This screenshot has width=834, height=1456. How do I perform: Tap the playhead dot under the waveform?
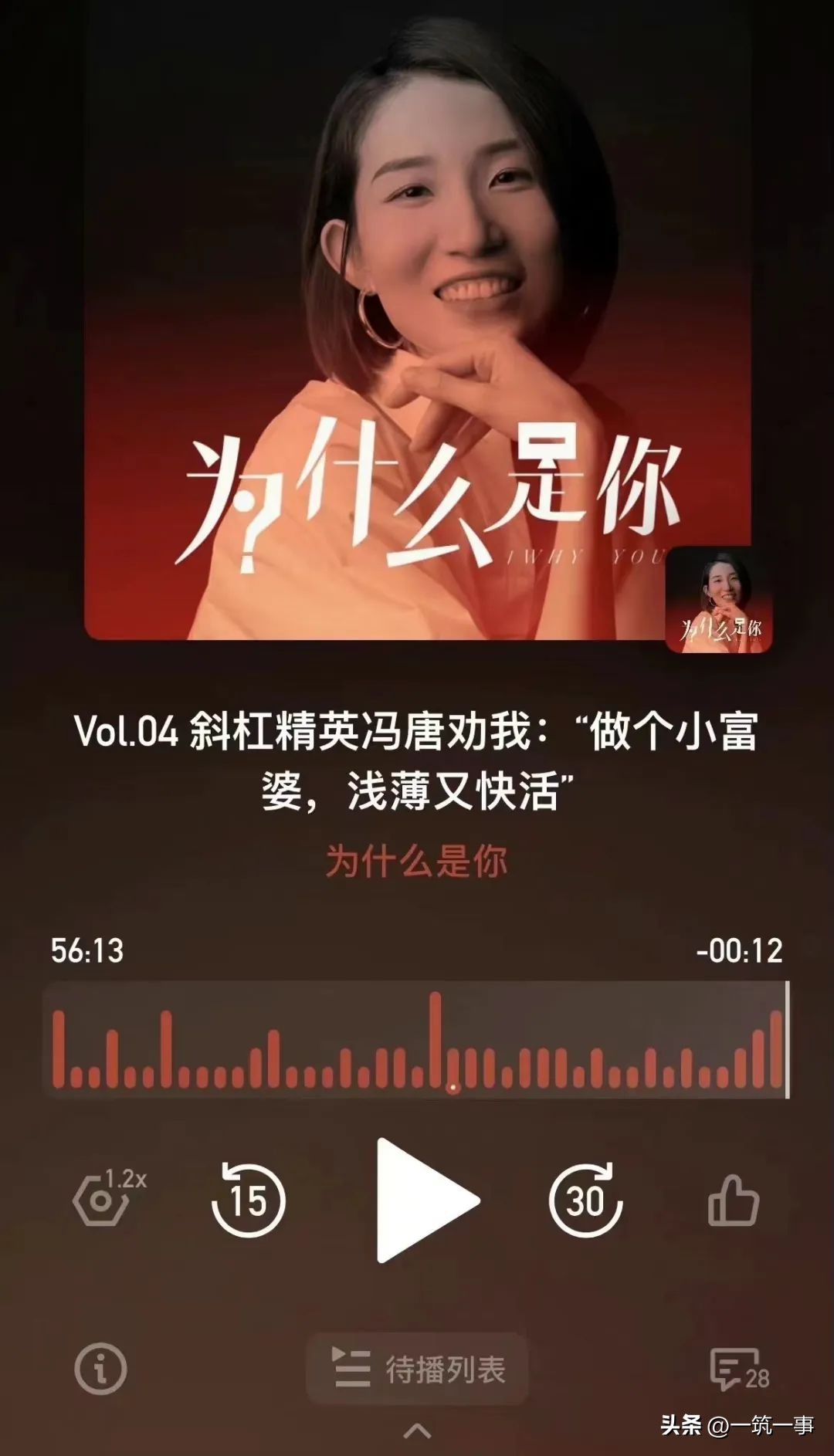[x=452, y=1087]
